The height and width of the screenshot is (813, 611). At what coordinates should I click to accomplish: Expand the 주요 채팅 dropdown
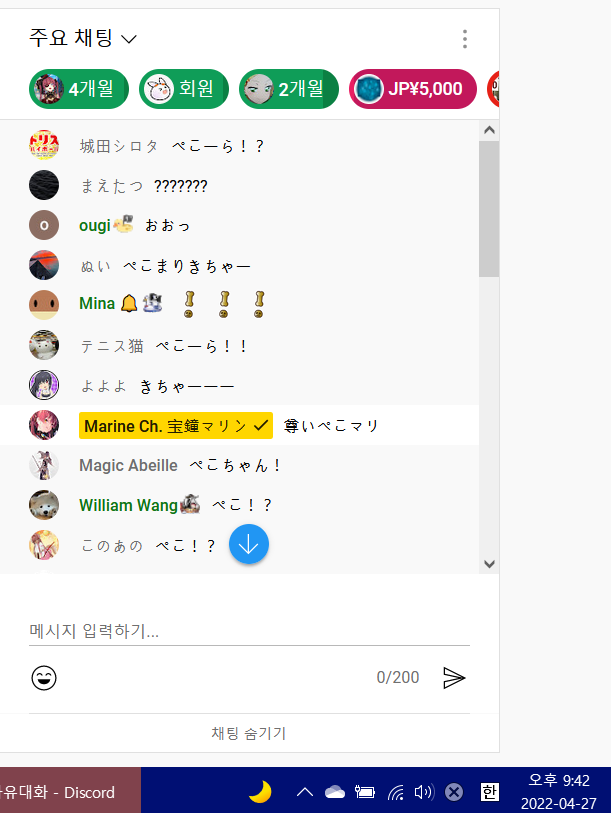[x=84, y=39]
